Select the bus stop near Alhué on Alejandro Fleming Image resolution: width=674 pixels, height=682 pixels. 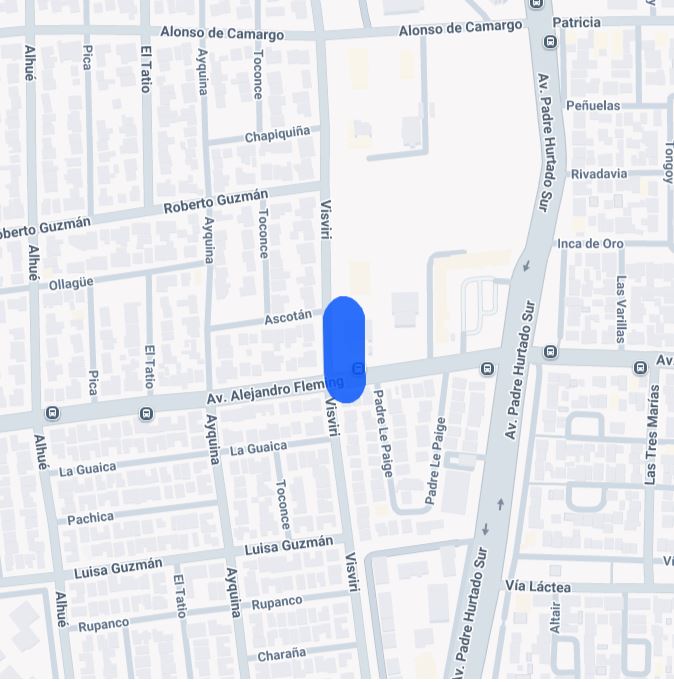coord(52,413)
